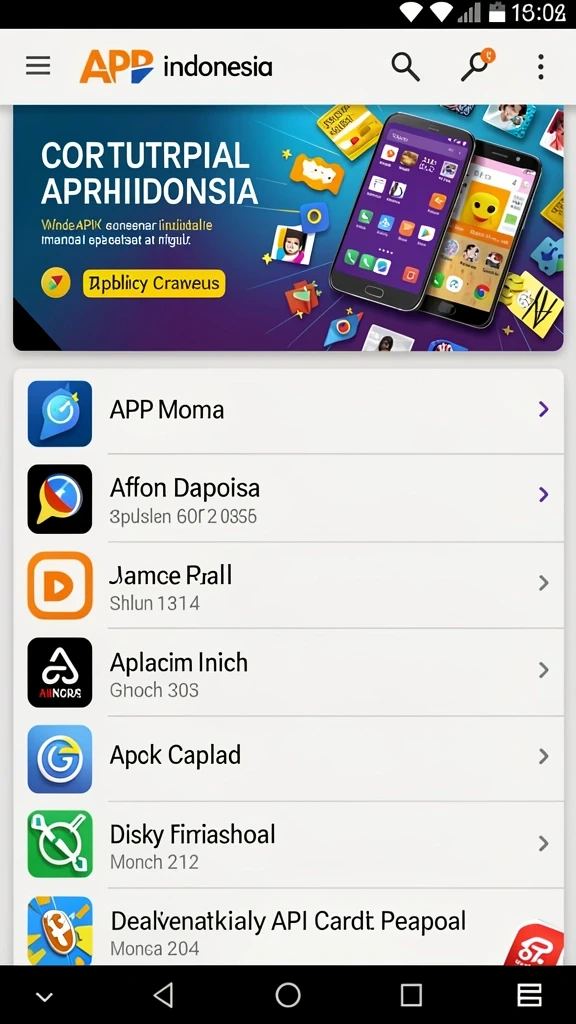Open the three-dot overflow menu

click(541, 67)
